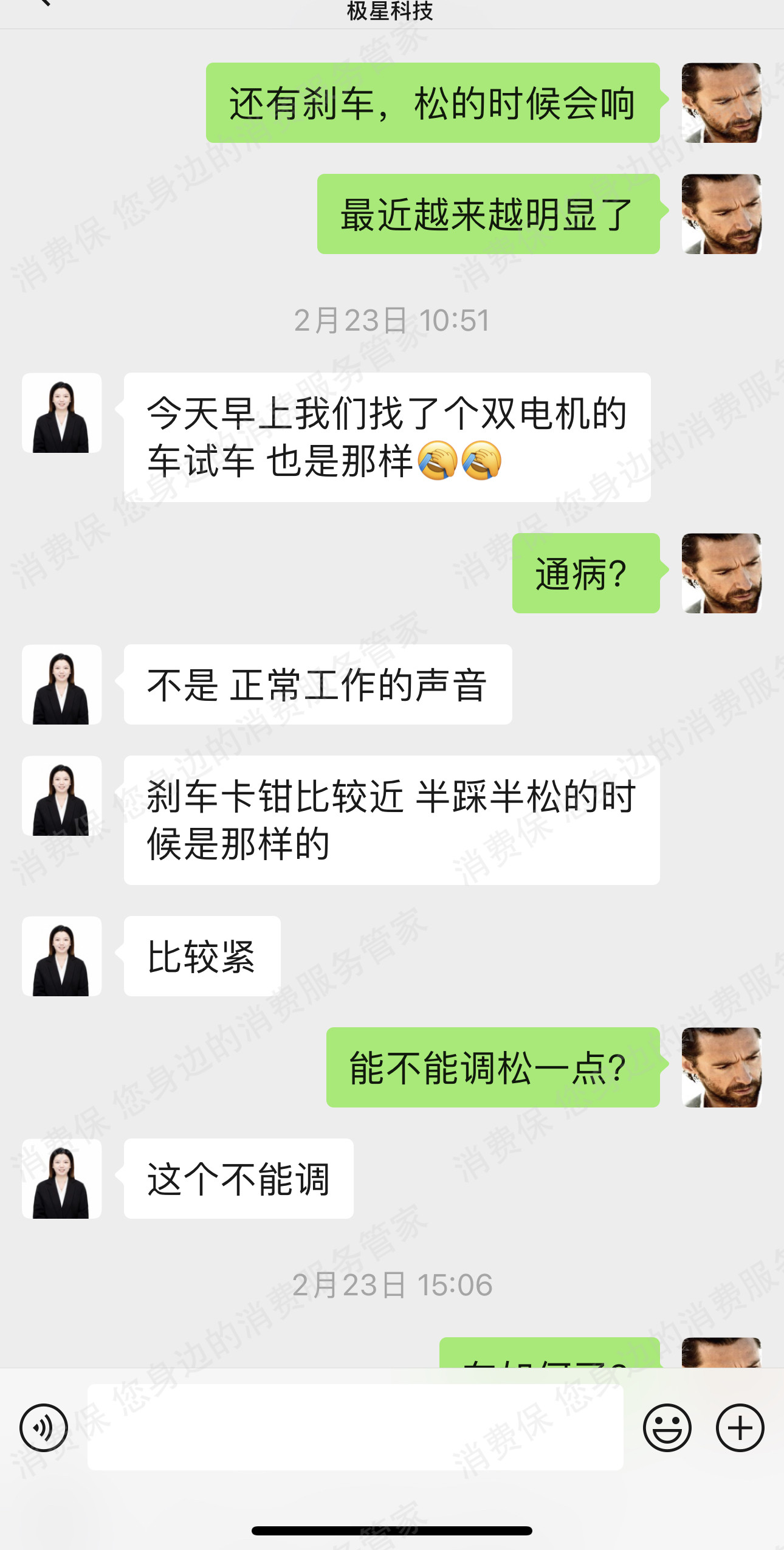Focus the message text field
The image size is (784, 1550).
click(355, 1427)
